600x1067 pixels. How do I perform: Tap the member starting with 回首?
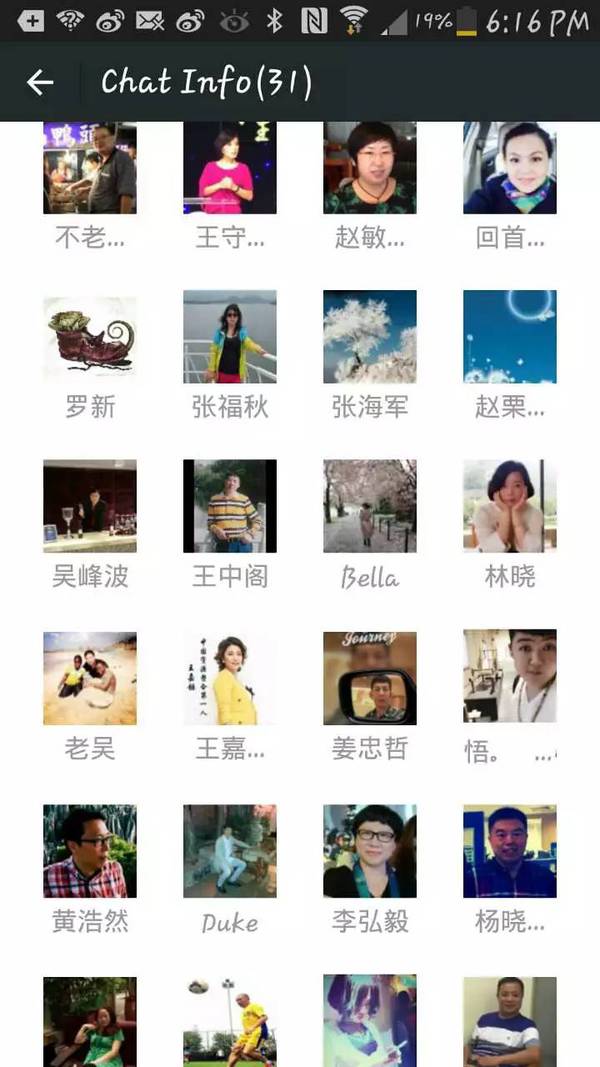(x=510, y=168)
